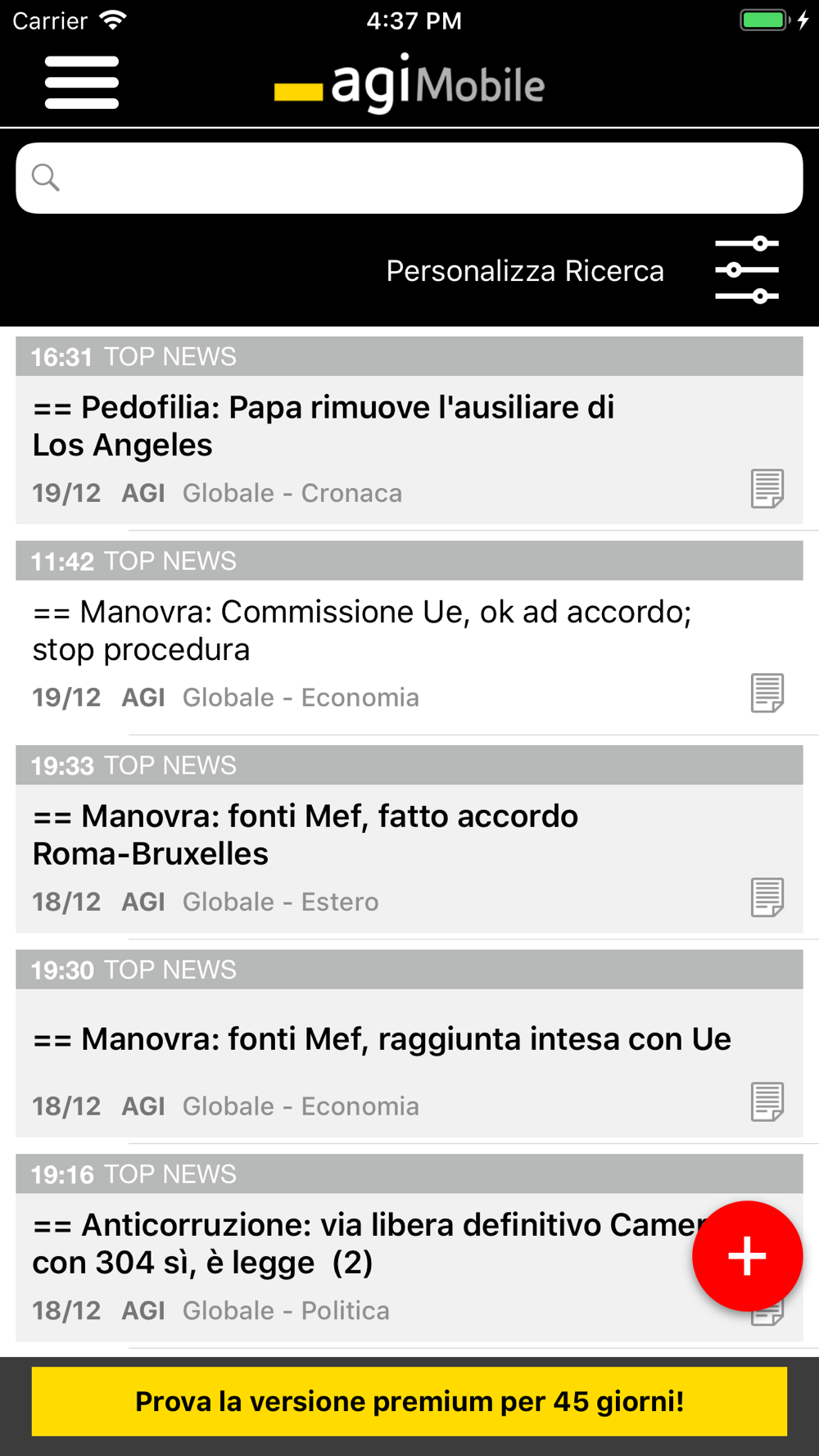Image resolution: width=819 pixels, height=1456 pixels.
Task: View Manovra: raggiunta intesa con Ue news
Action: point(382,1038)
